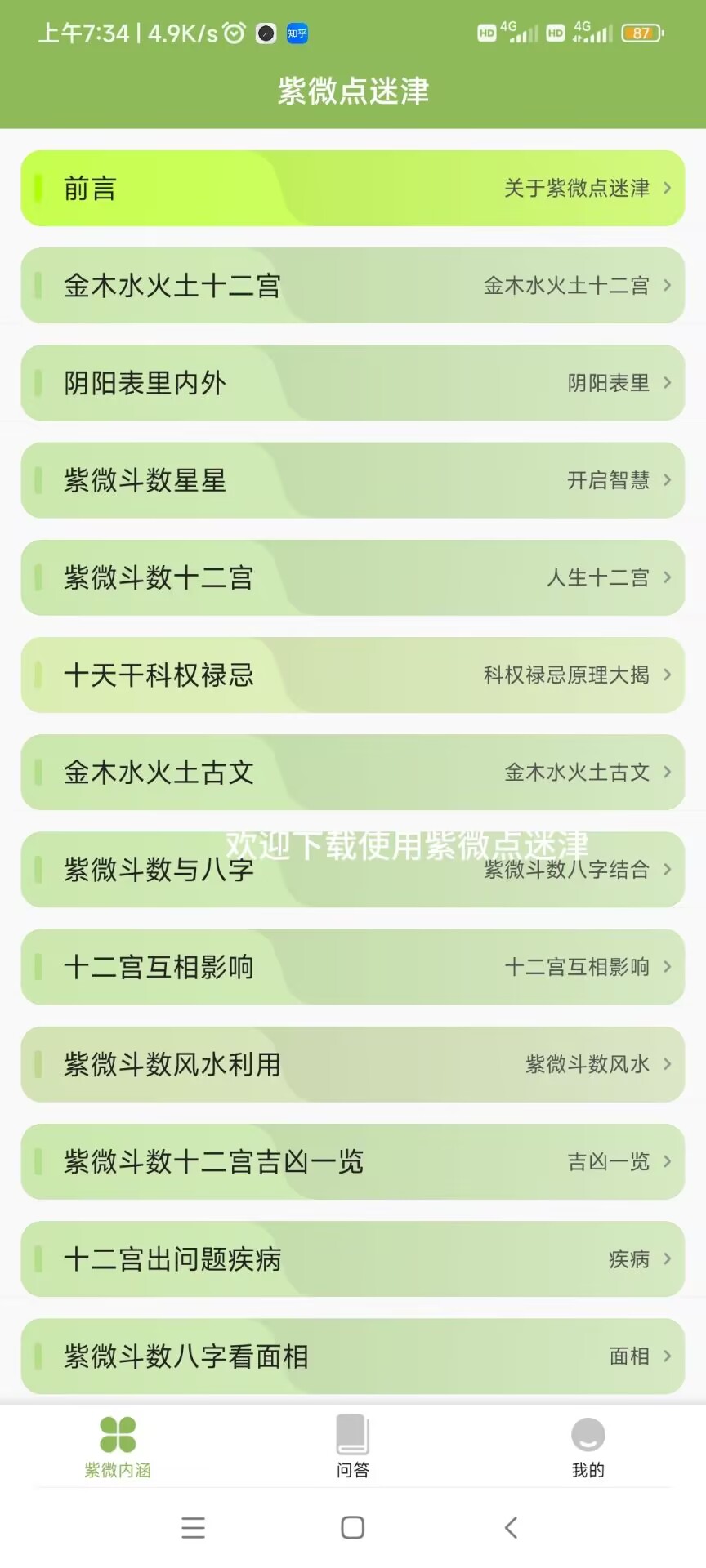Select the 紫微内涵 tab
Screen dimensions: 706x1568
click(118, 1446)
